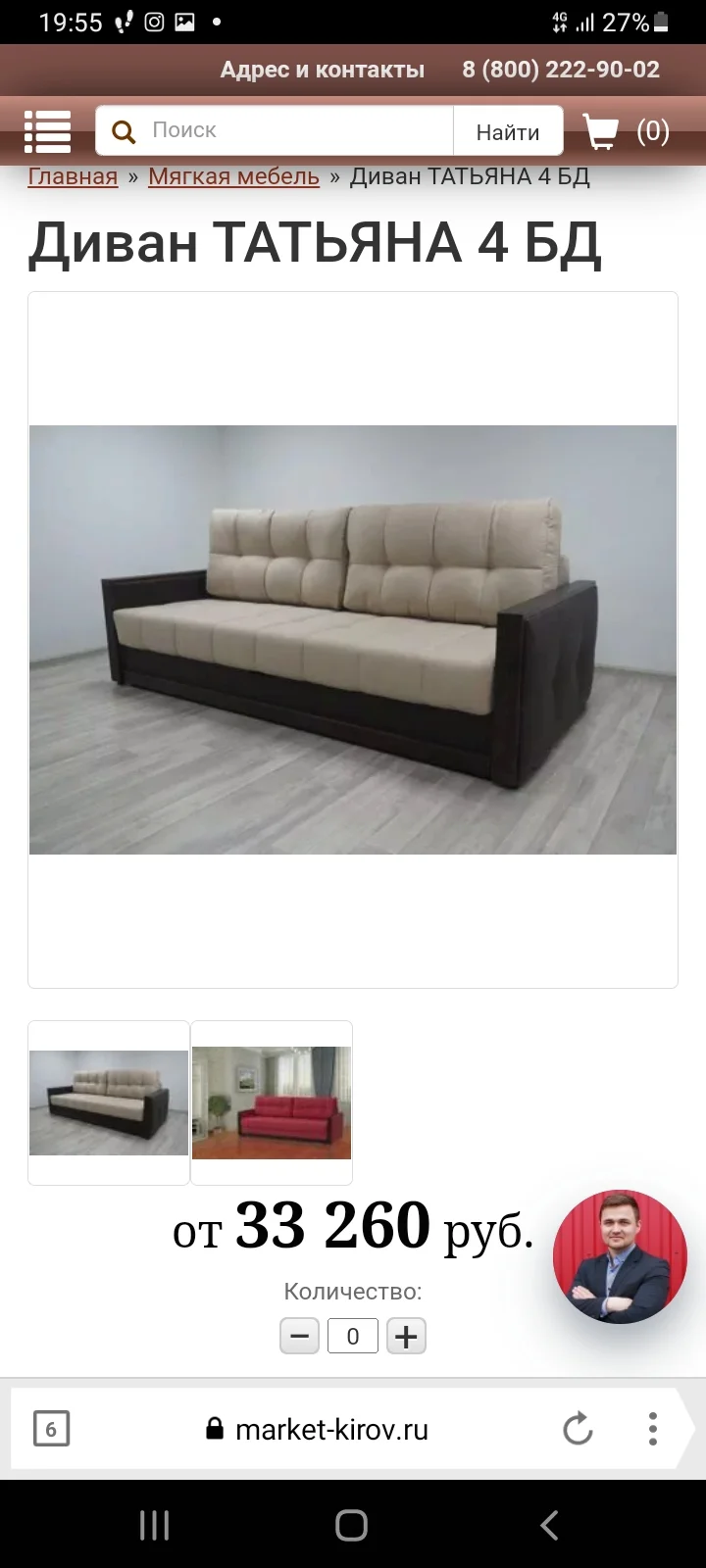Increase quantity with plus stepper
706x1568 pixels.
point(406,1335)
